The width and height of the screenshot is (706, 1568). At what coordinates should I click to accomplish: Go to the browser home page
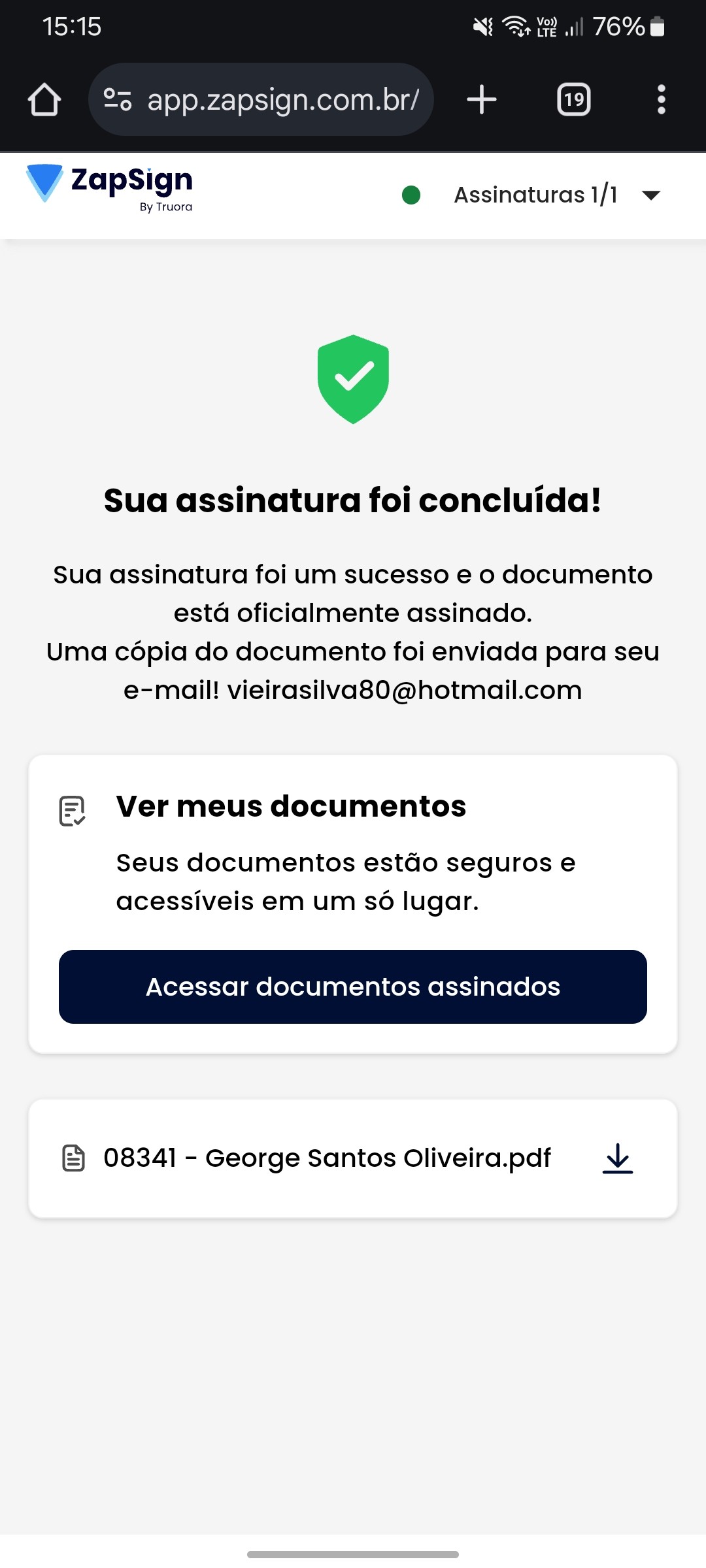(x=44, y=100)
